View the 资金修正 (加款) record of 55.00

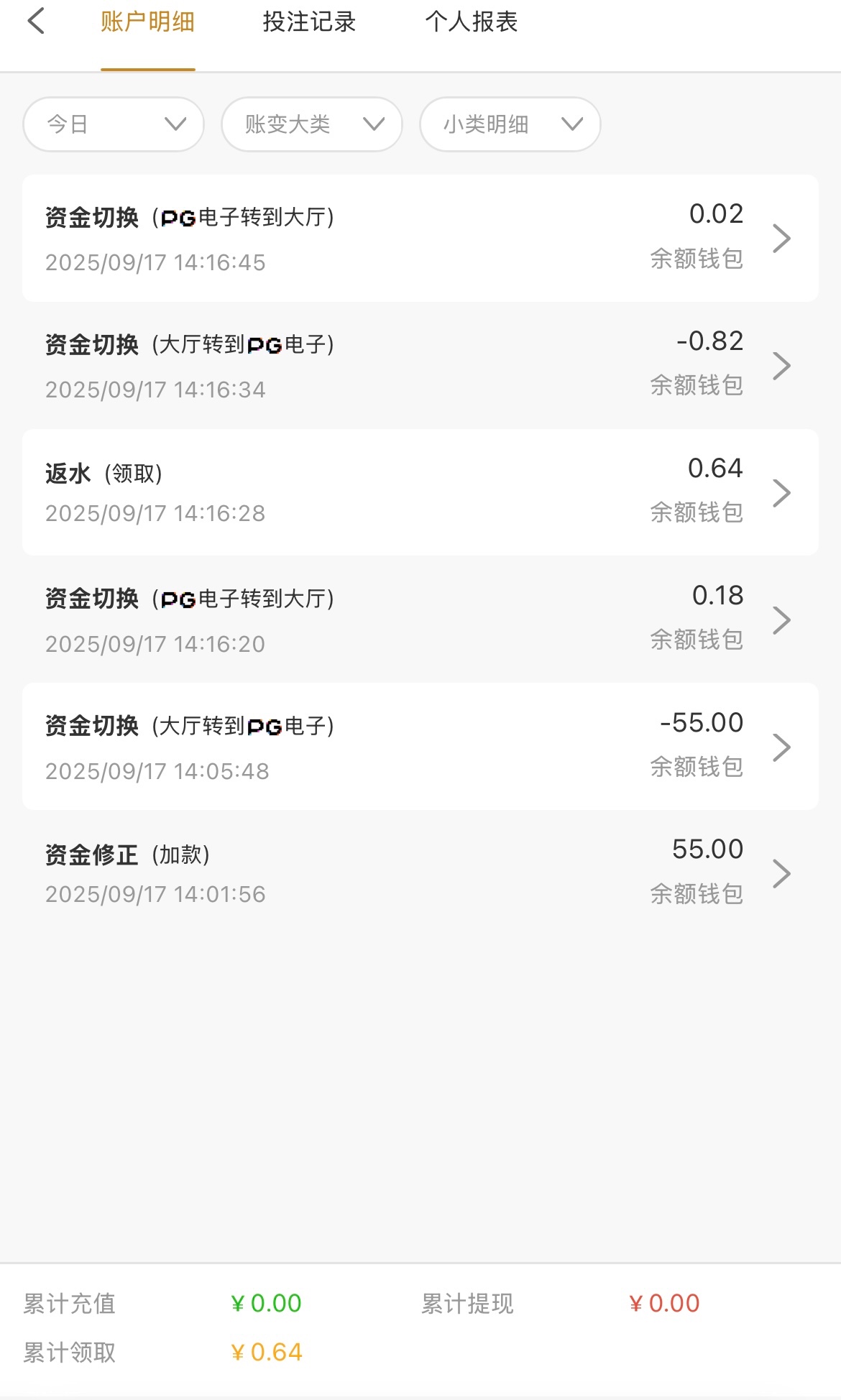420,873
